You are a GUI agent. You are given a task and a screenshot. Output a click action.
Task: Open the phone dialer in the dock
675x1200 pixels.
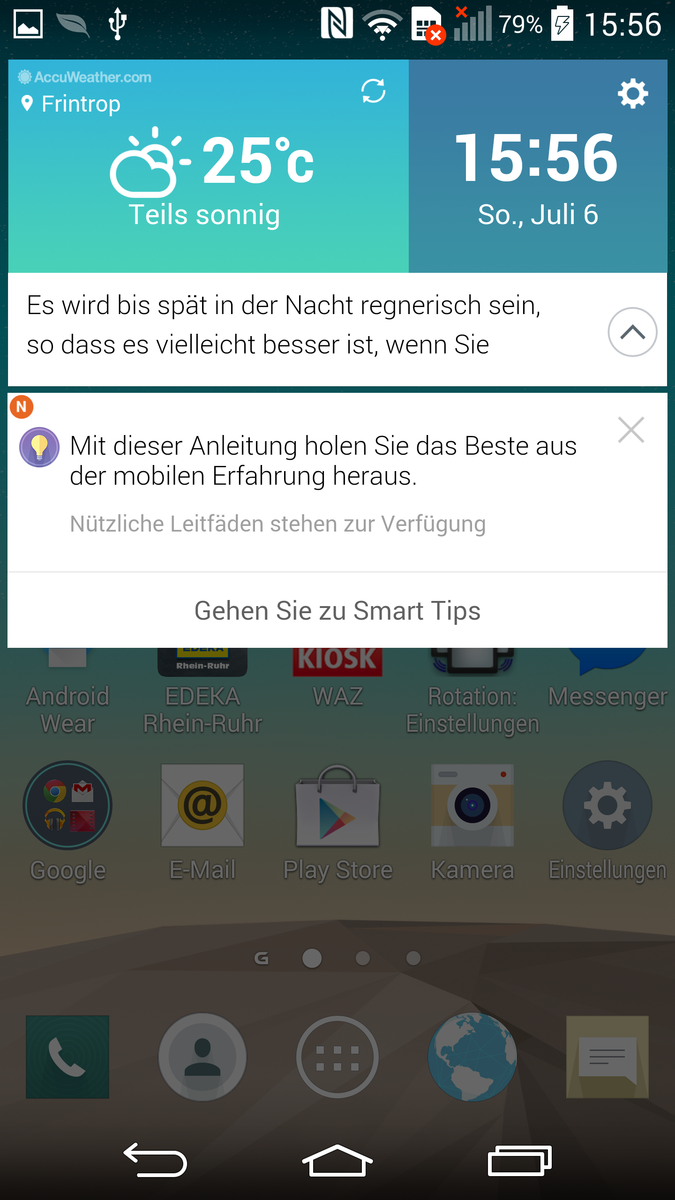(68, 1058)
